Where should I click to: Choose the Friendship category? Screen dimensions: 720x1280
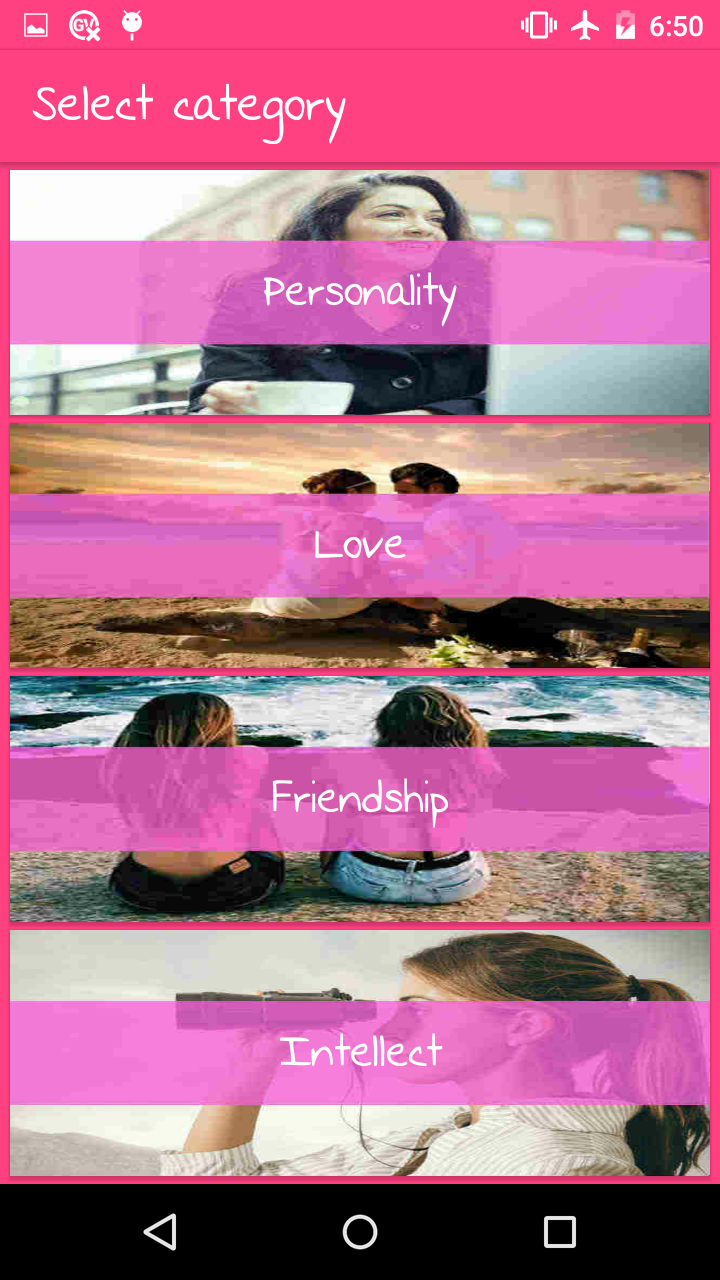360,799
